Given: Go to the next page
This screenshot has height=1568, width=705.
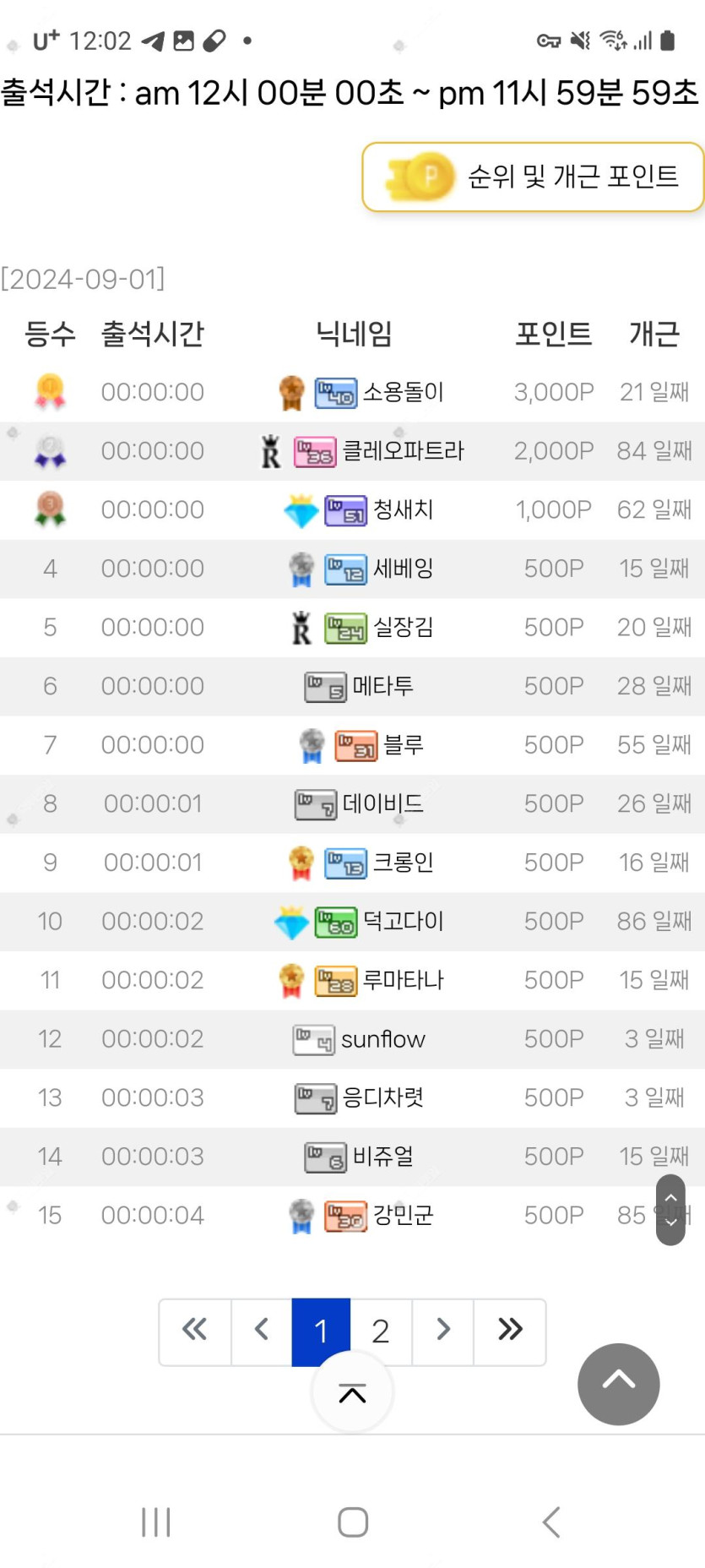Looking at the screenshot, I should [x=443, y=1331].
